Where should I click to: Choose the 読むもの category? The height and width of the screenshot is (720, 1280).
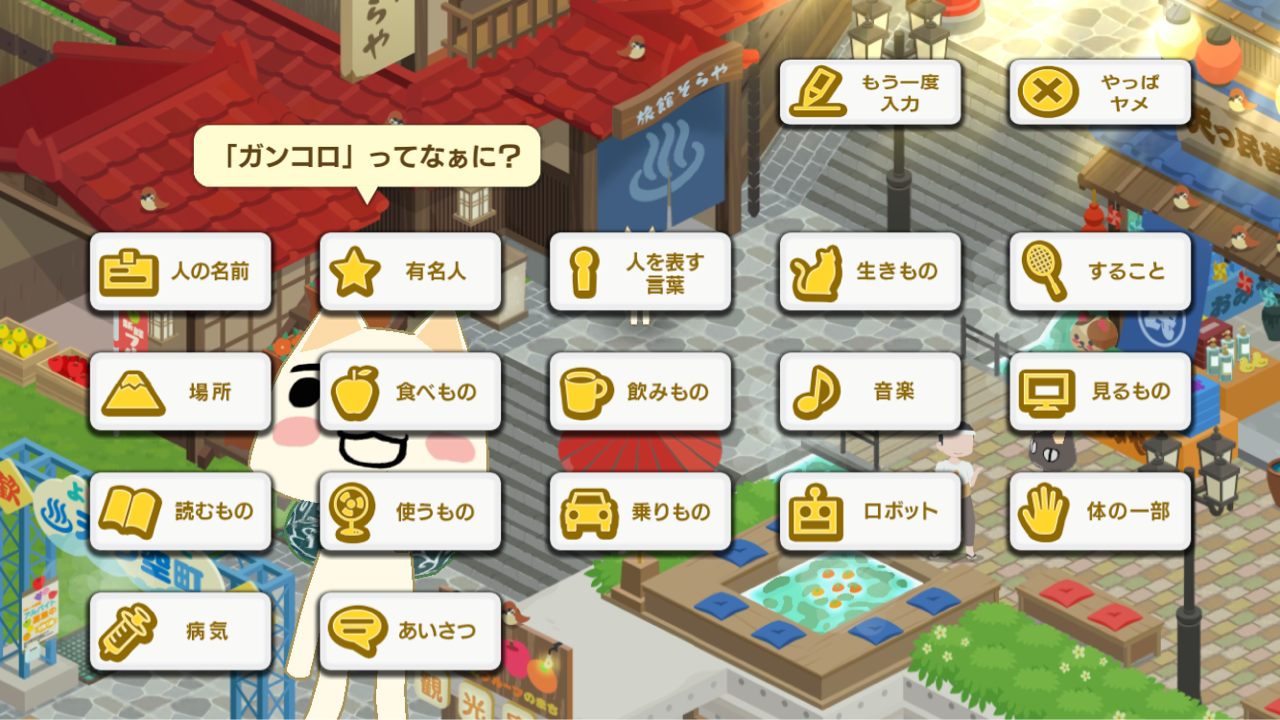(x=181, y=511)
